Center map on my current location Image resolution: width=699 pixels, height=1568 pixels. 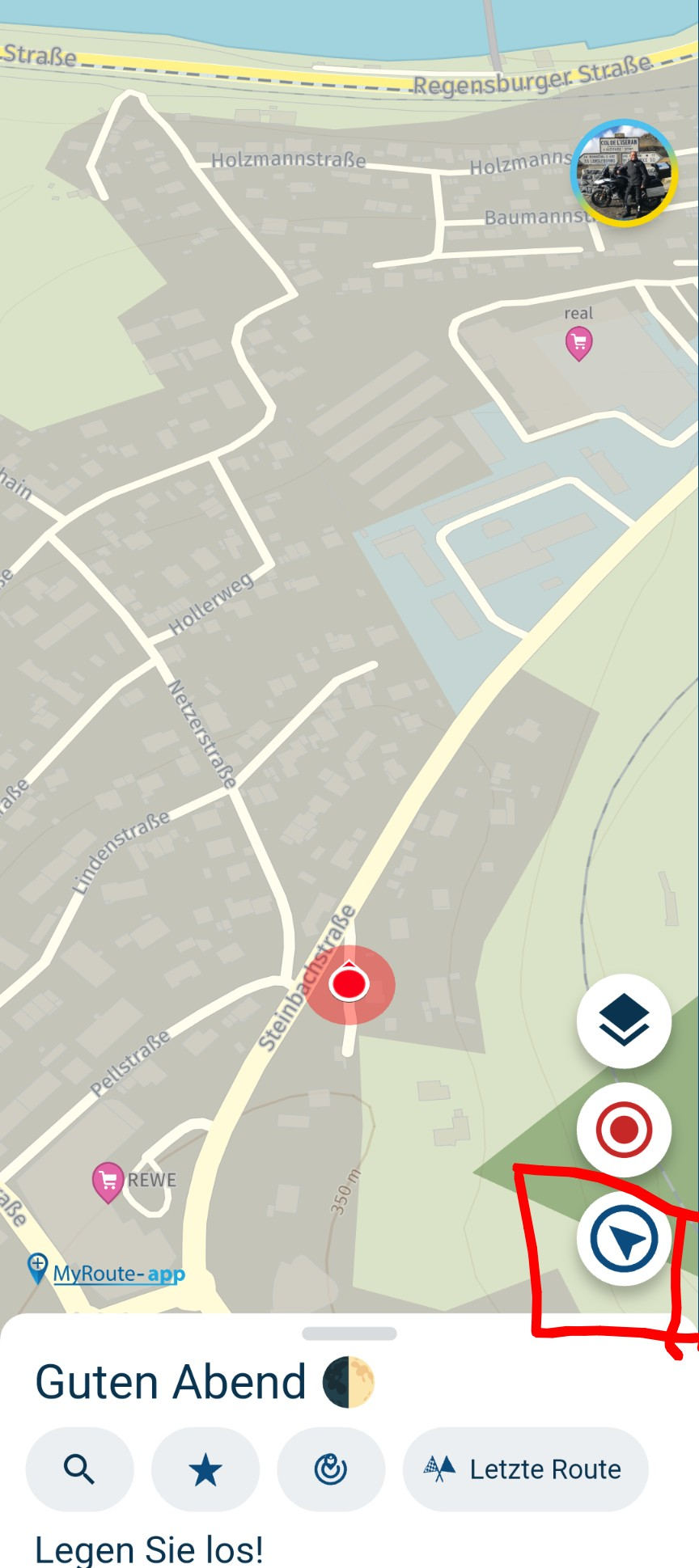pos(624,1239)
